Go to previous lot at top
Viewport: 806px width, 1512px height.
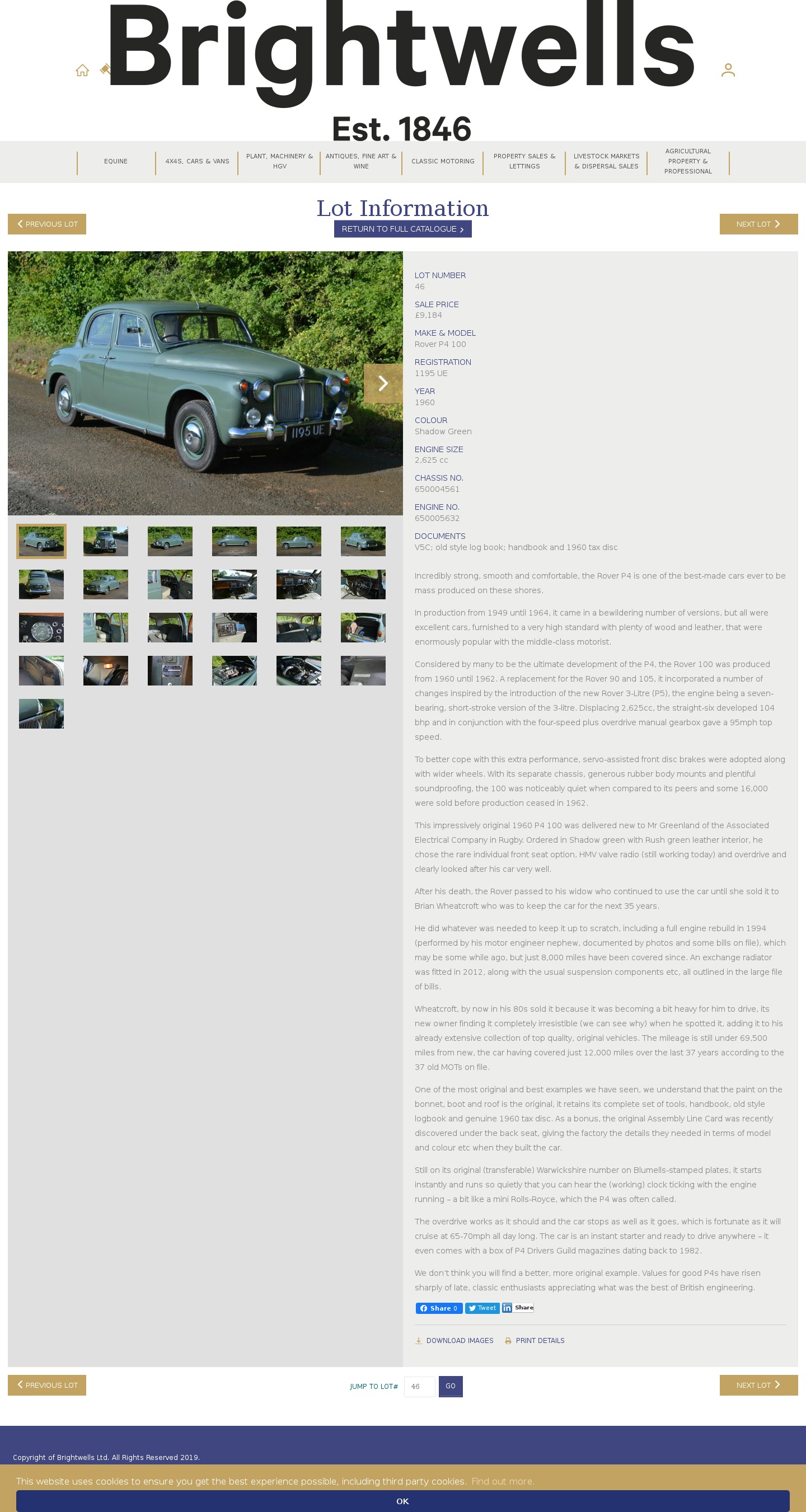point(47,224)
